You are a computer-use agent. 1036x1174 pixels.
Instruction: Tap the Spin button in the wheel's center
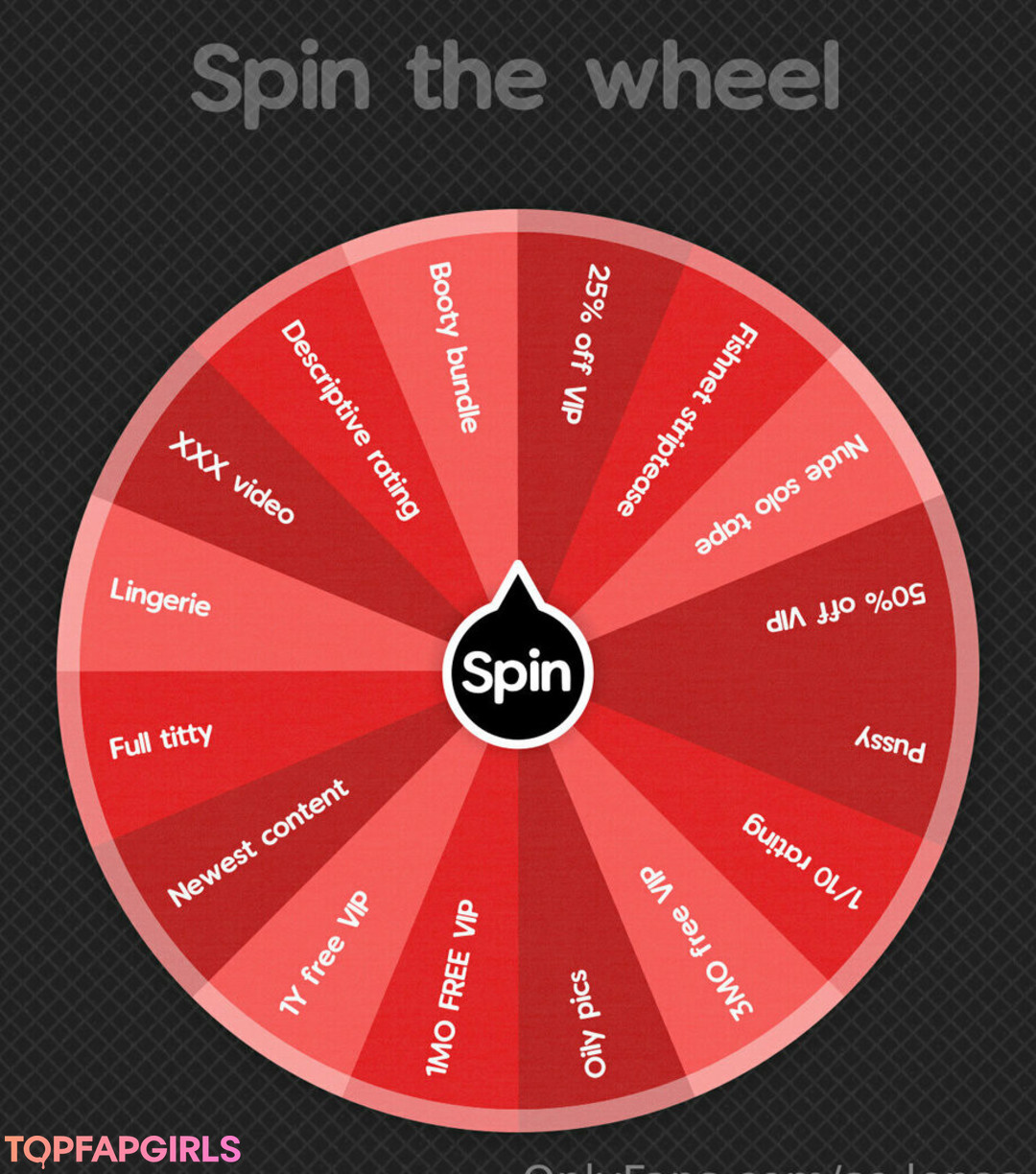click(x=517, y=672)
